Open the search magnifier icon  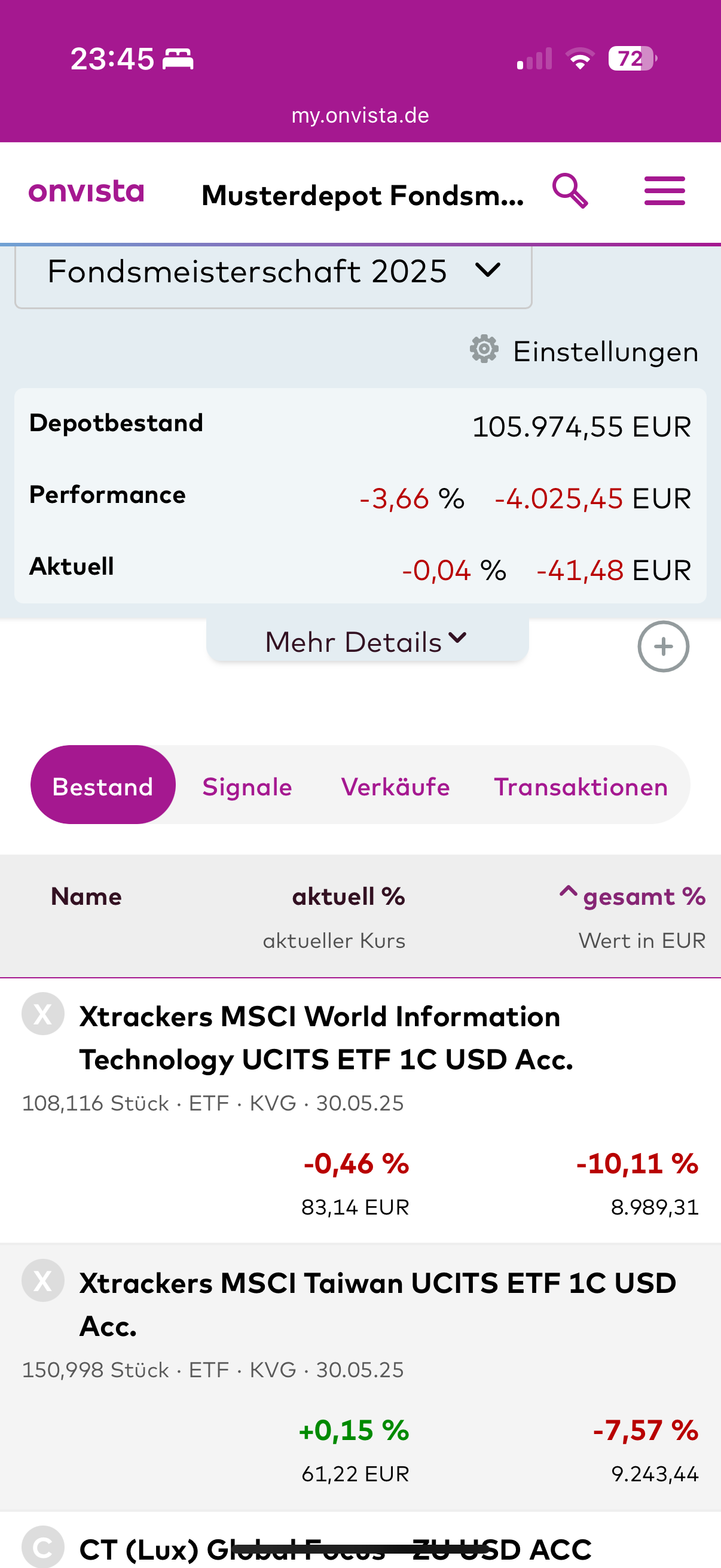[570, 191]
